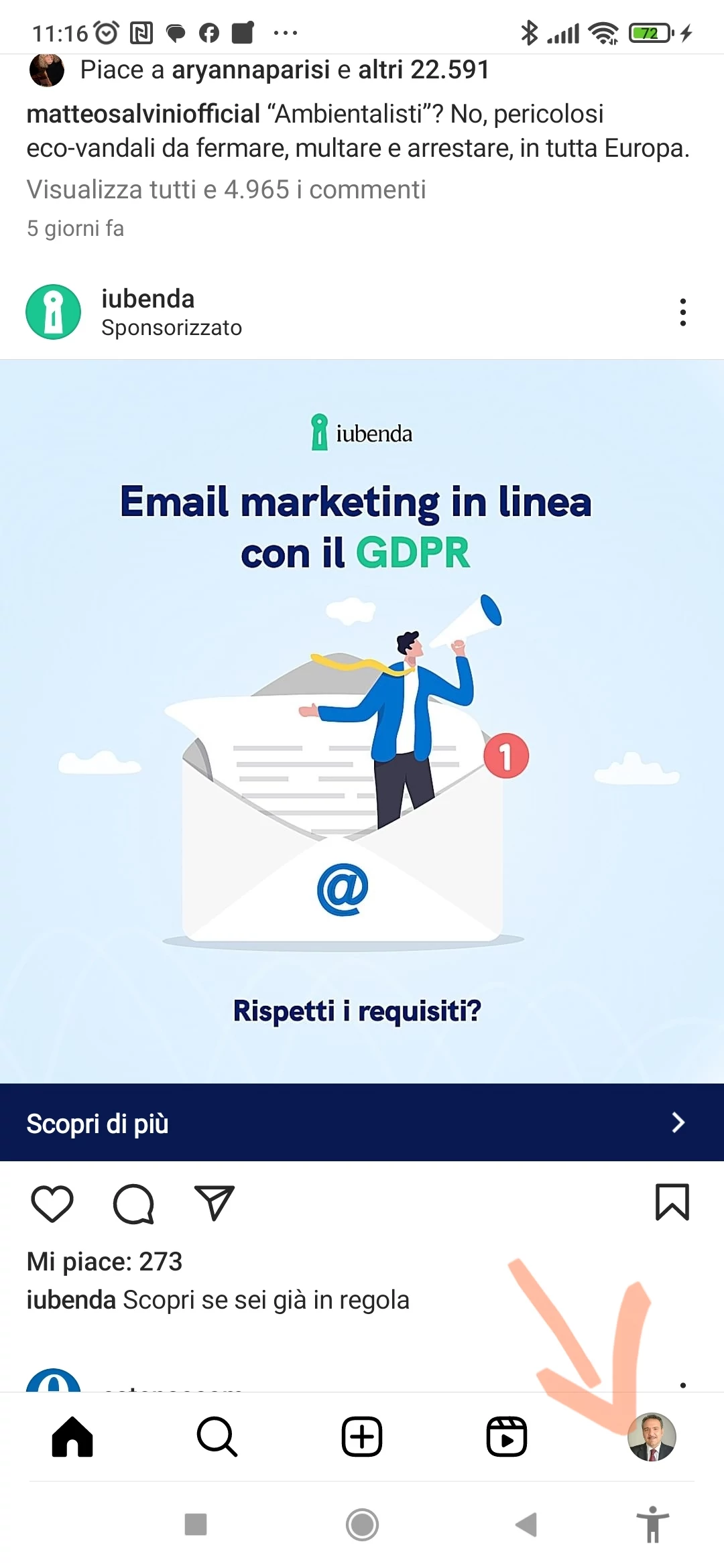Open iubenda's profile from the post header

[148, 299]
